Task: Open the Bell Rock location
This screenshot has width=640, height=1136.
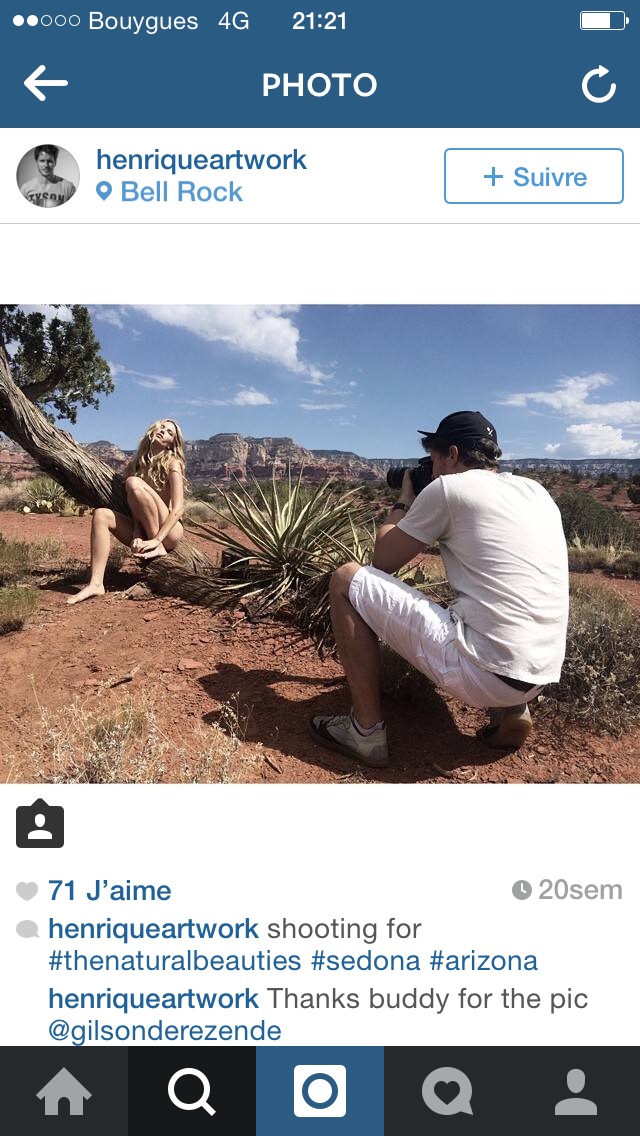Action: pyautogui.click(x=170, y=192)
